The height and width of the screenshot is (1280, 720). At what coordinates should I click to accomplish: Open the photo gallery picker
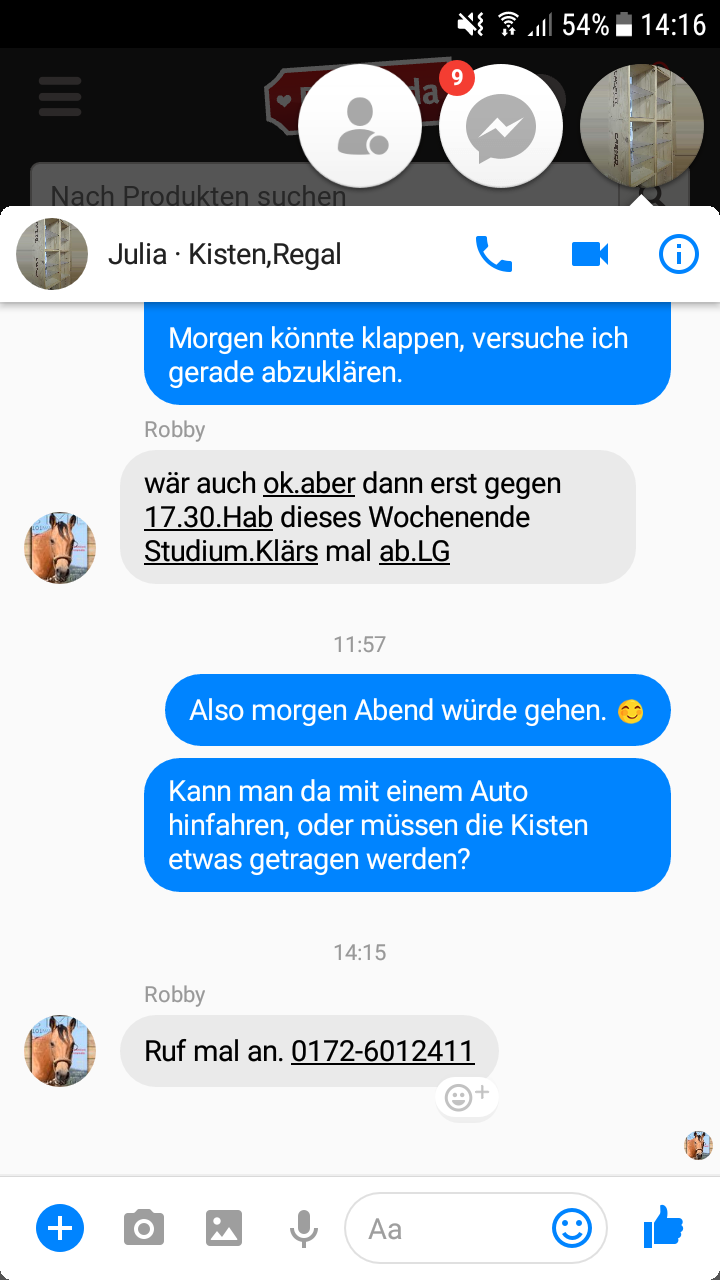(224, 1227)
